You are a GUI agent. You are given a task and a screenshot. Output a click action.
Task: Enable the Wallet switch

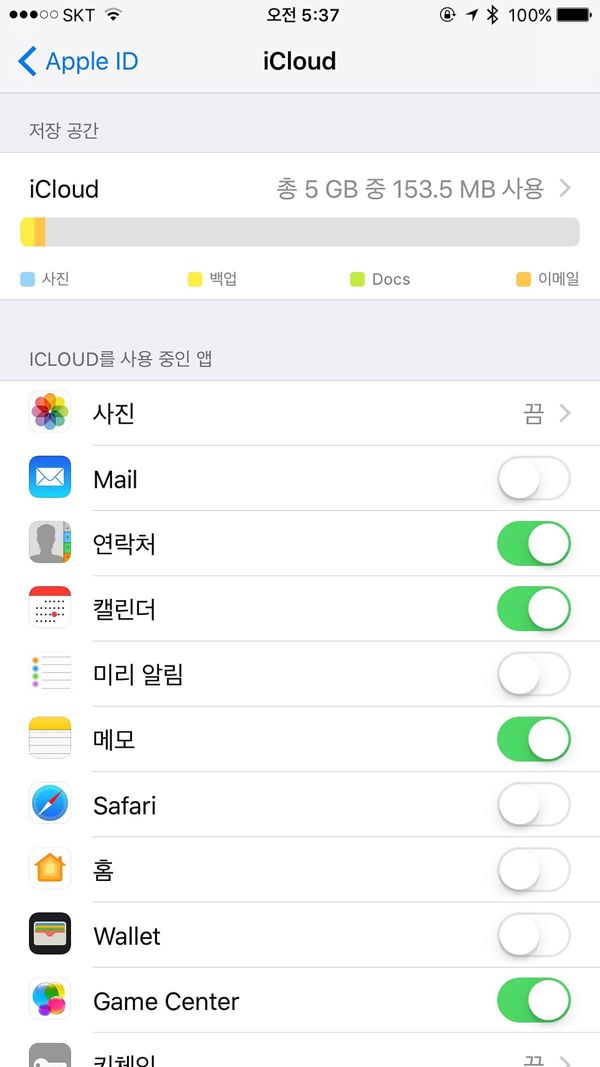pyautogui.click(x=534, y=936)
